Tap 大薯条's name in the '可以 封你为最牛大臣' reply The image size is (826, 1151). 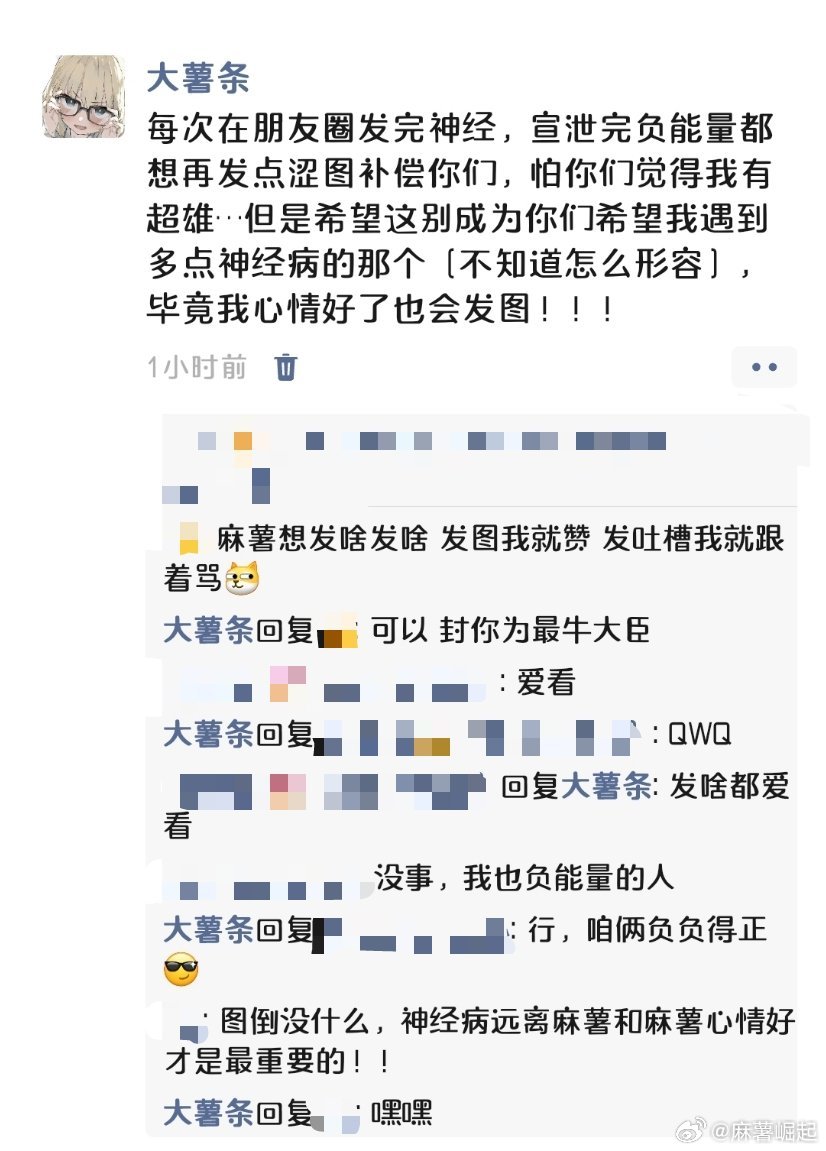pyautogui.click(x=208, y=630)
